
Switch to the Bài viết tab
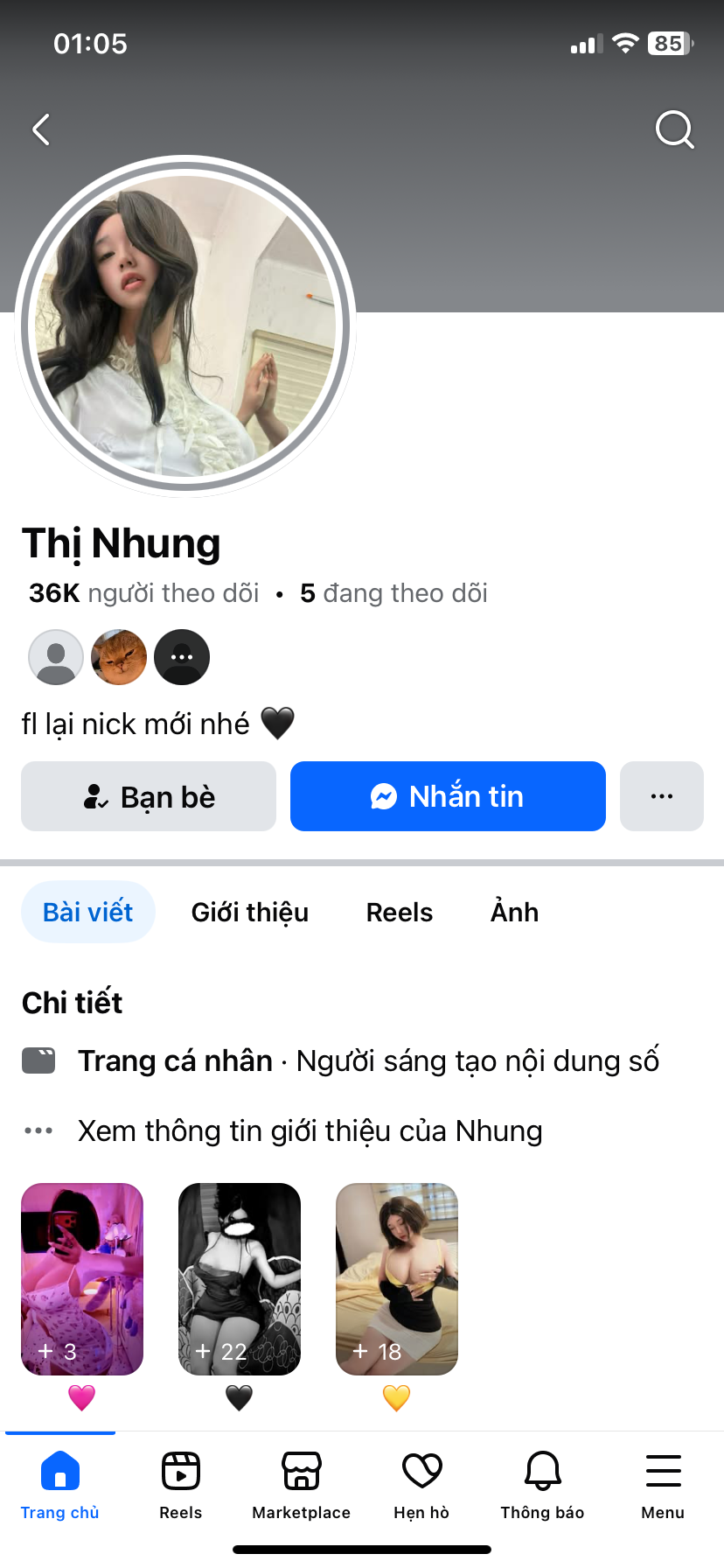[x=88, y=912]
